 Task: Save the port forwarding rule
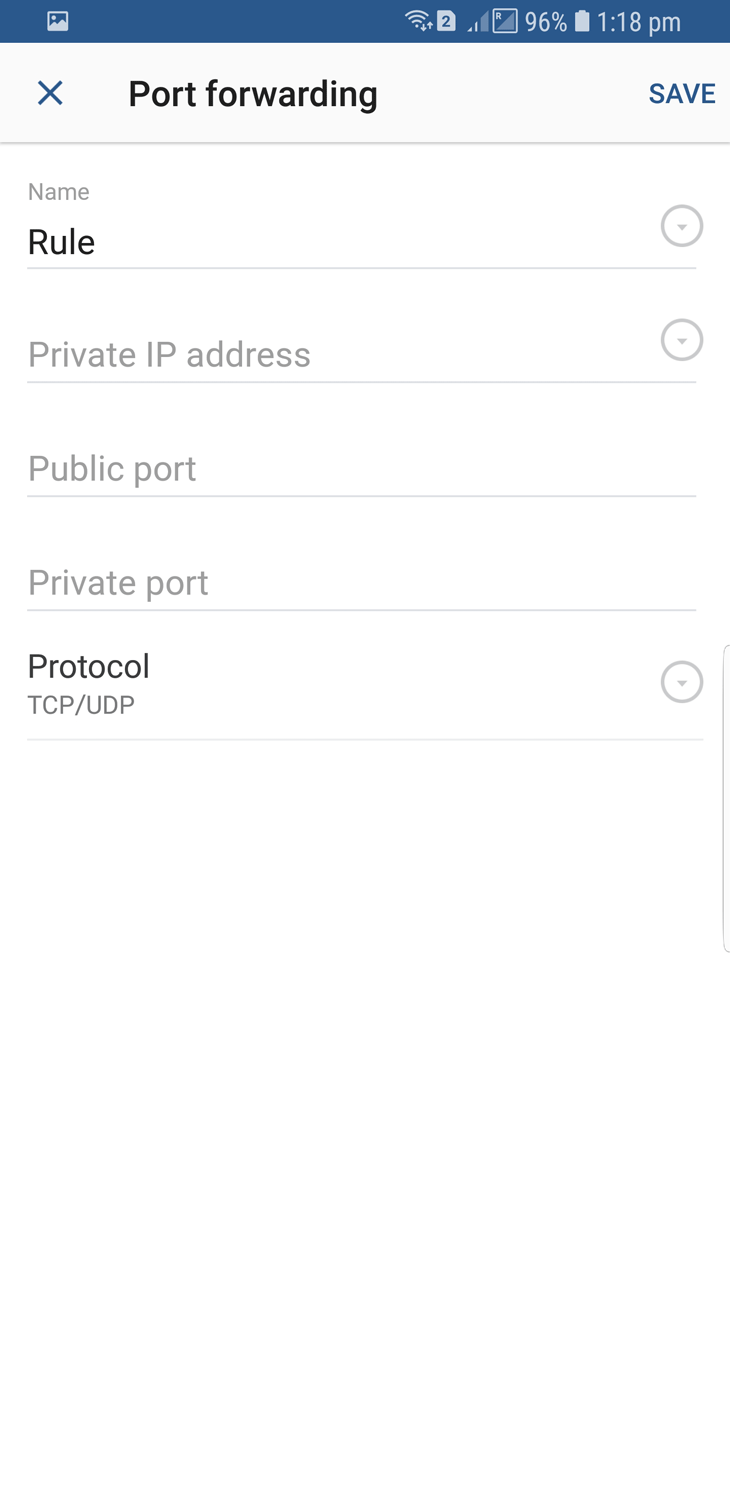pos(682,94)
